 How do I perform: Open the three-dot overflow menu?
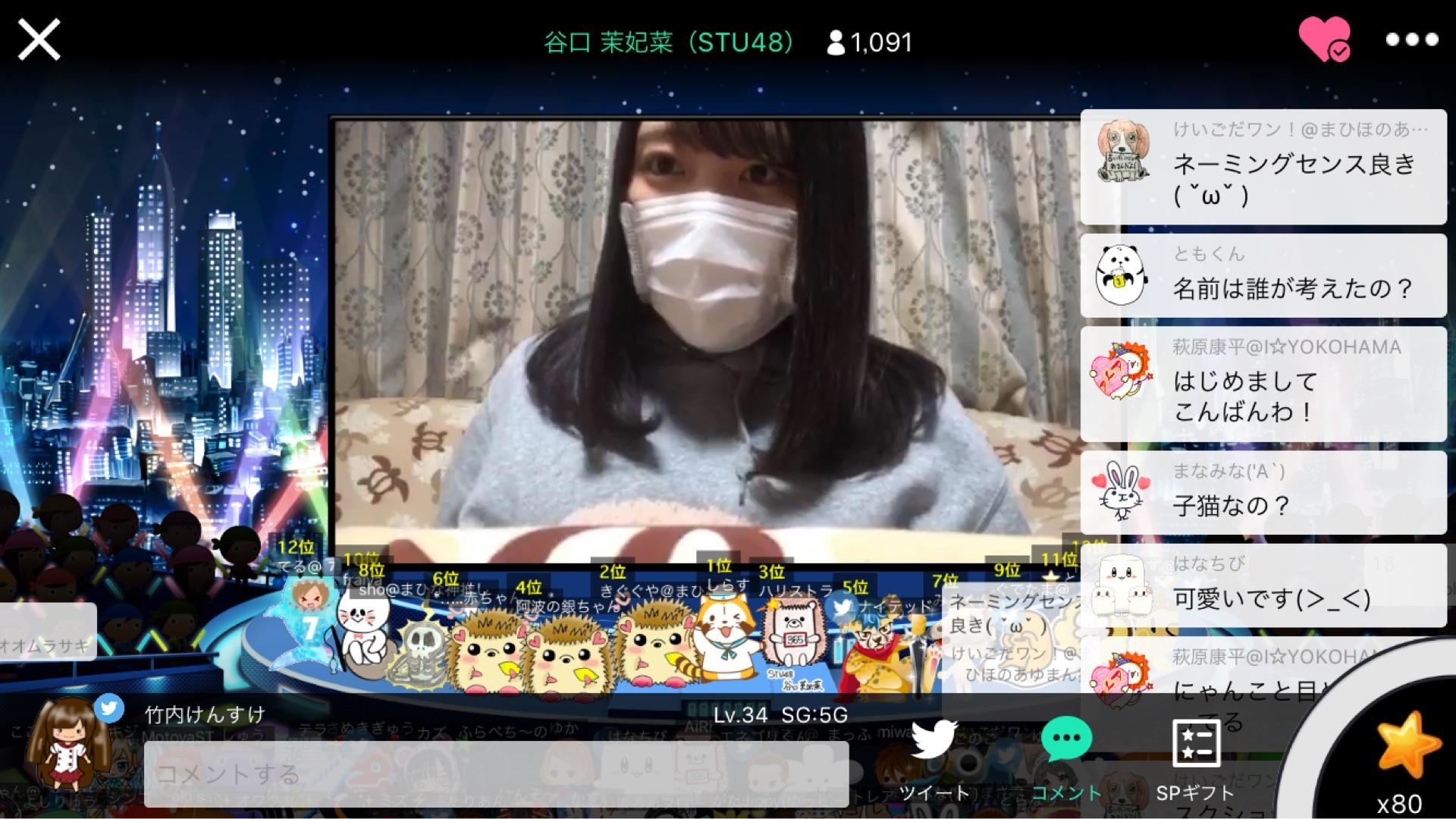pos(1411,39)
